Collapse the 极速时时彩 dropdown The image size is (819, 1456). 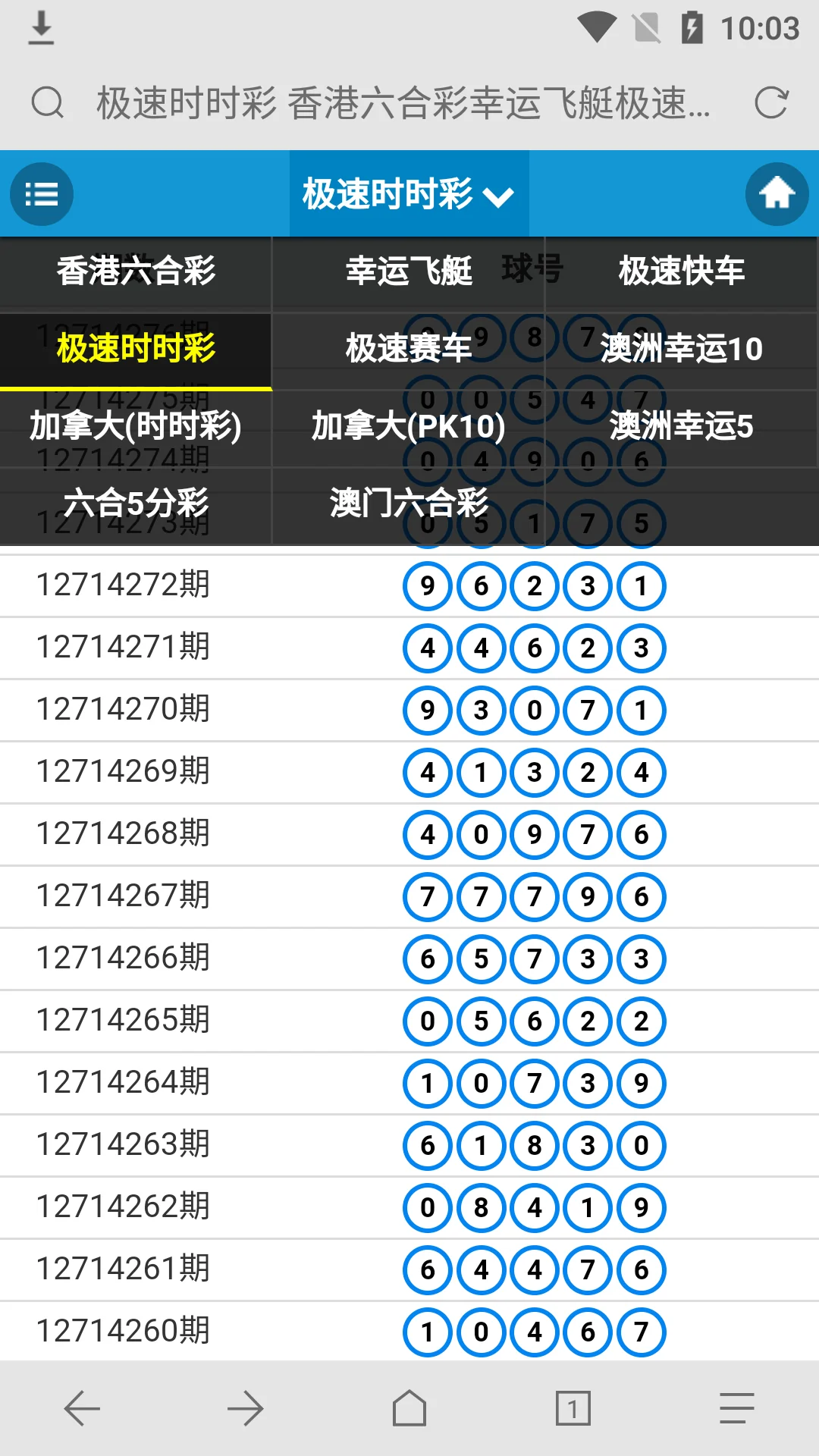pos(409,194)
